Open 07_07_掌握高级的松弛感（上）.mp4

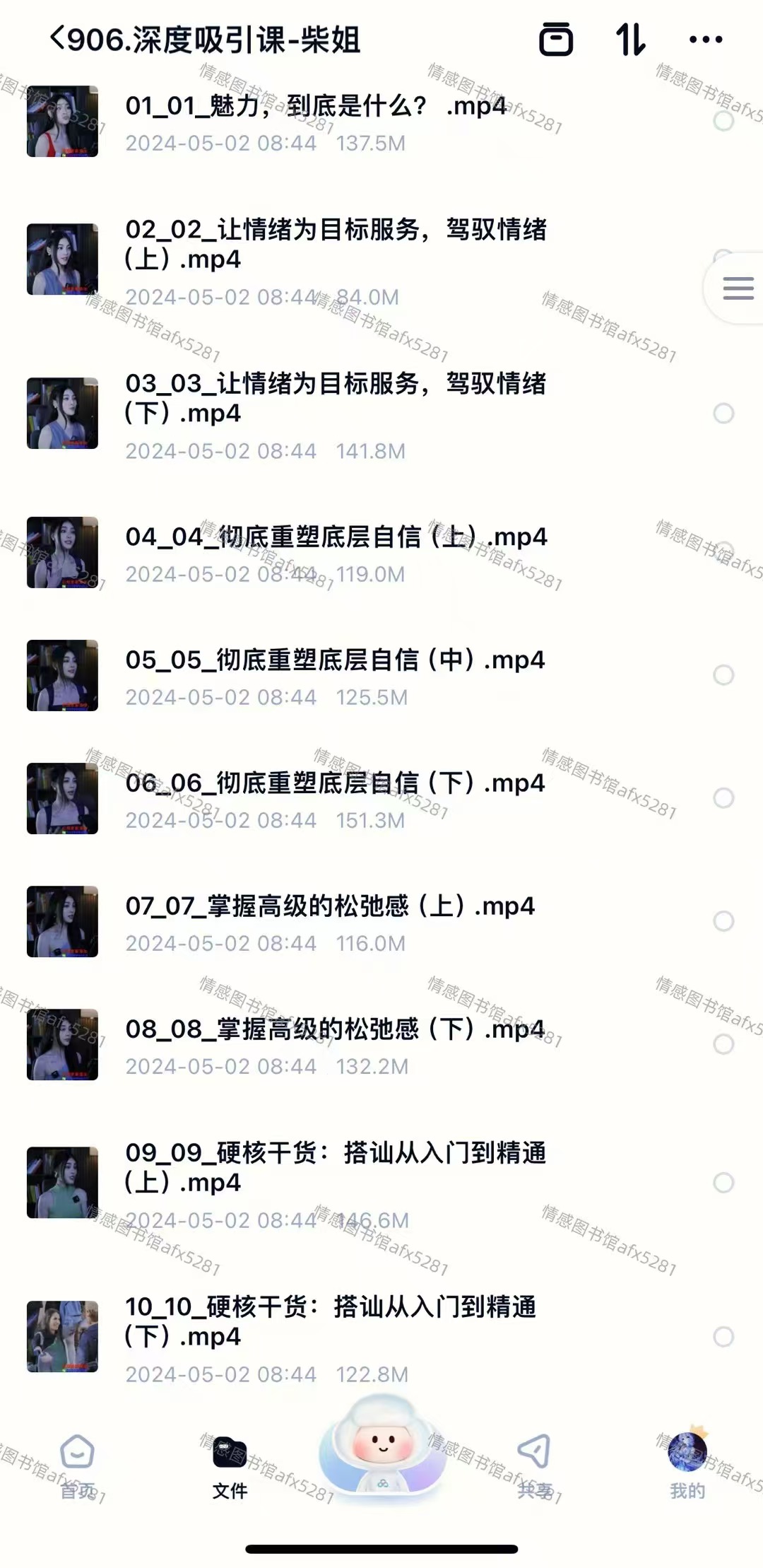coord(330,906)
